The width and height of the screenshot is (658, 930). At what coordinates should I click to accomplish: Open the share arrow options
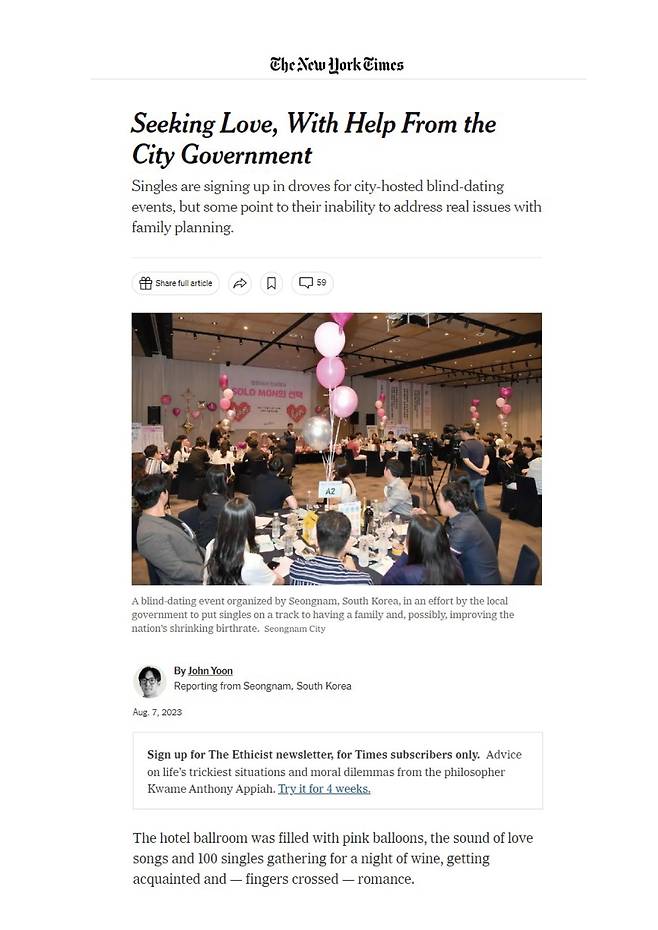[240, 283]
